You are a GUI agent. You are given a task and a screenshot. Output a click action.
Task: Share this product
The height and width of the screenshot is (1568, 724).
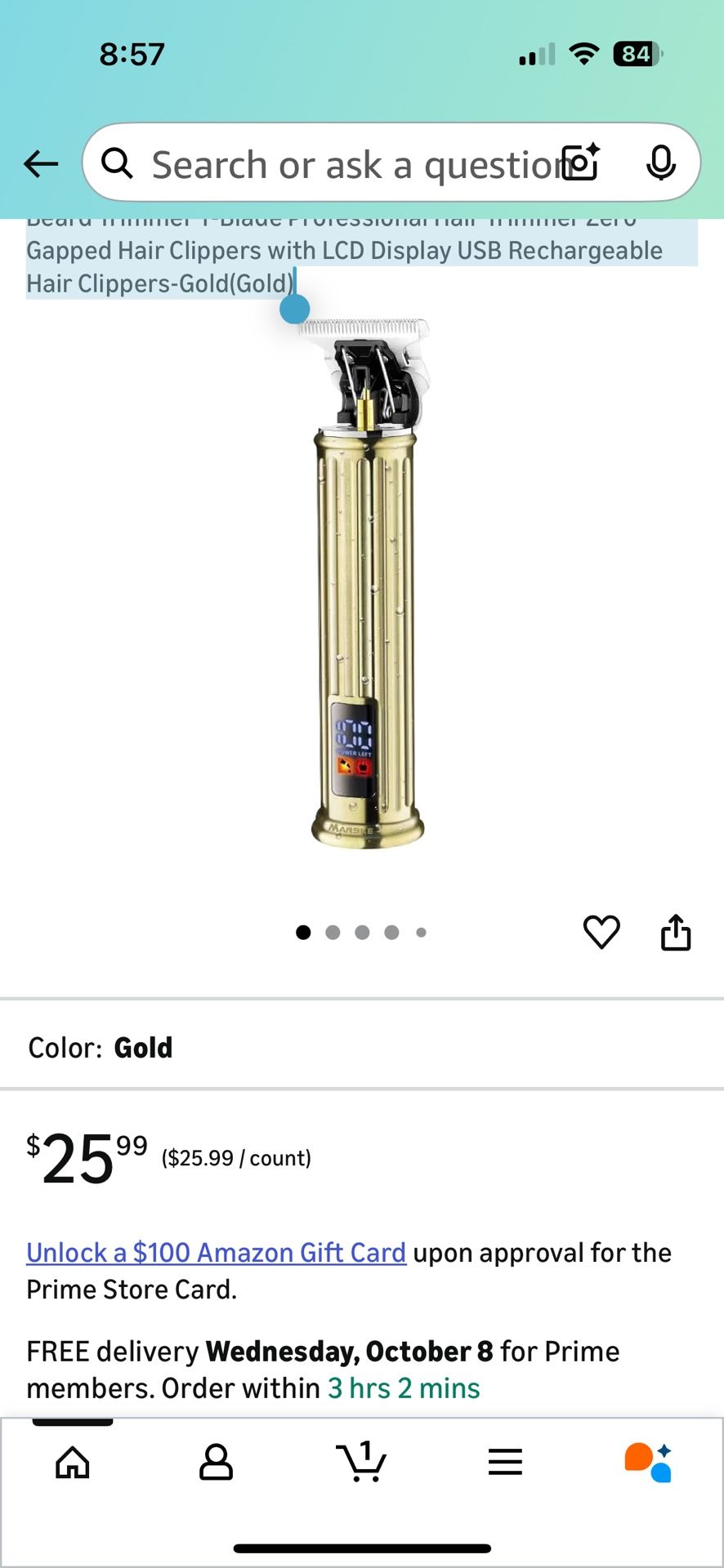675,932
